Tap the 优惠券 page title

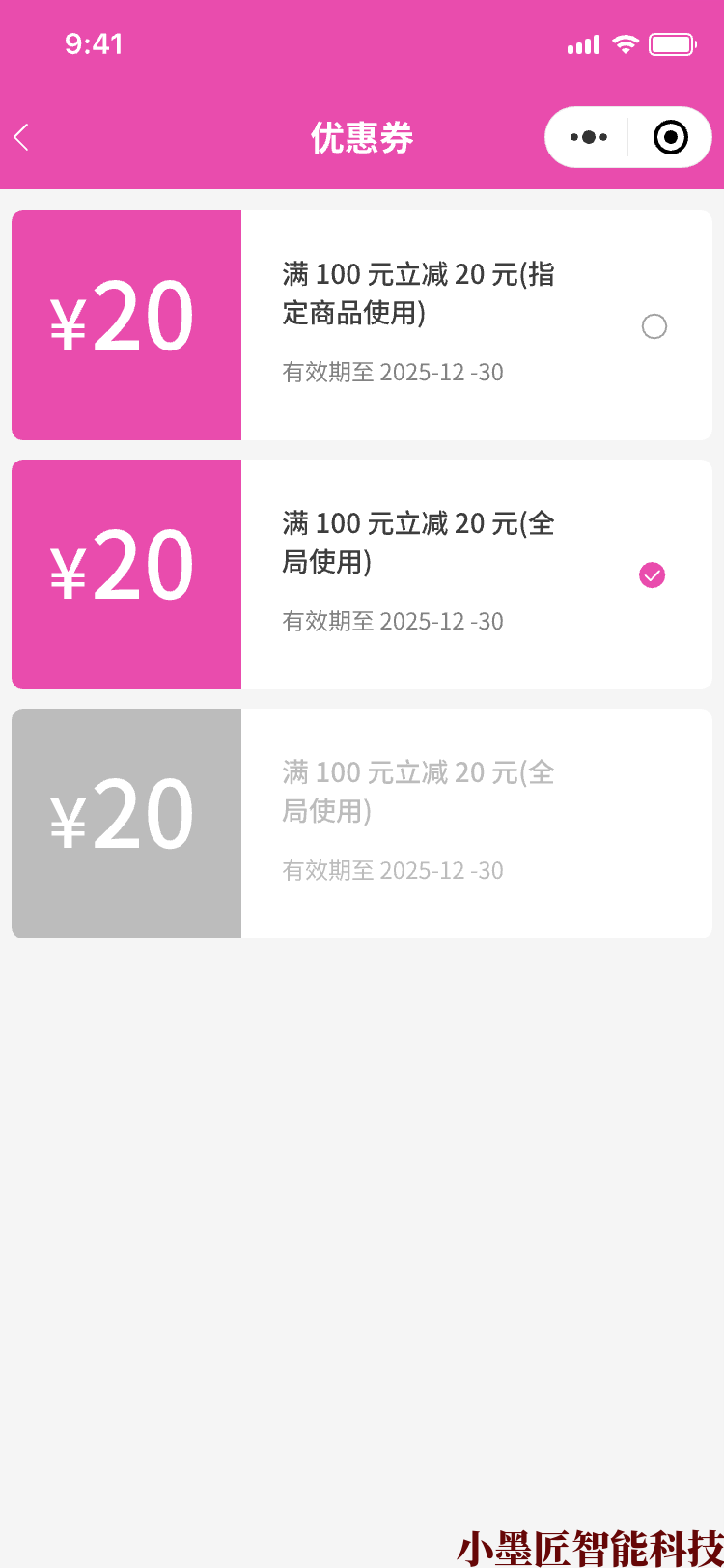362,137
